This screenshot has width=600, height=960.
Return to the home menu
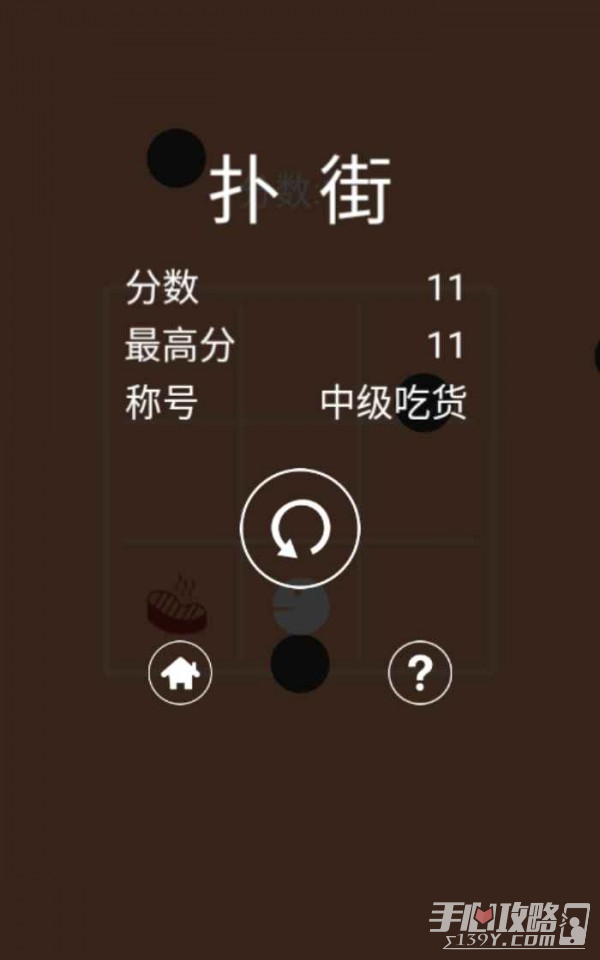pyautogui.click(x=180, y=673)
